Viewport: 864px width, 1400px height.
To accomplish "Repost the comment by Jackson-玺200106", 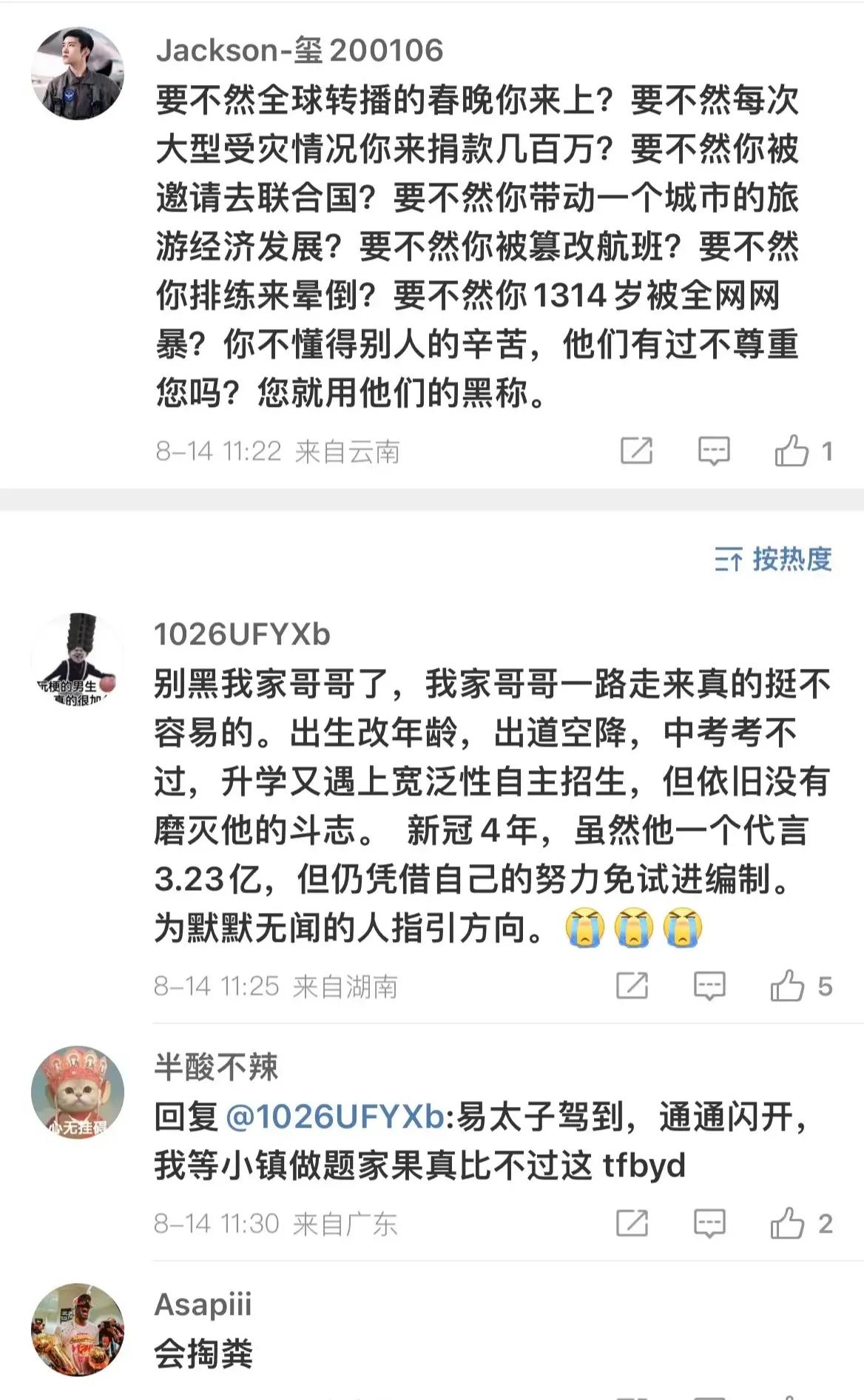I will point(636,451).
